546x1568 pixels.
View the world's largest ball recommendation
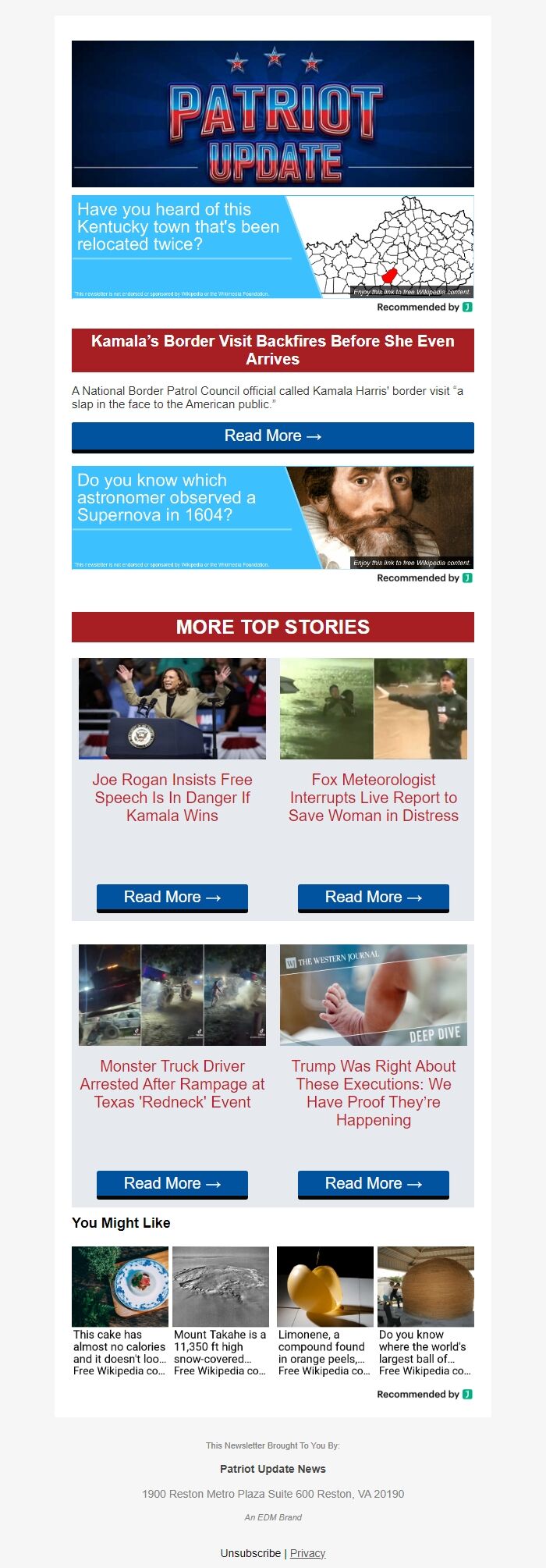[425, 1311]
